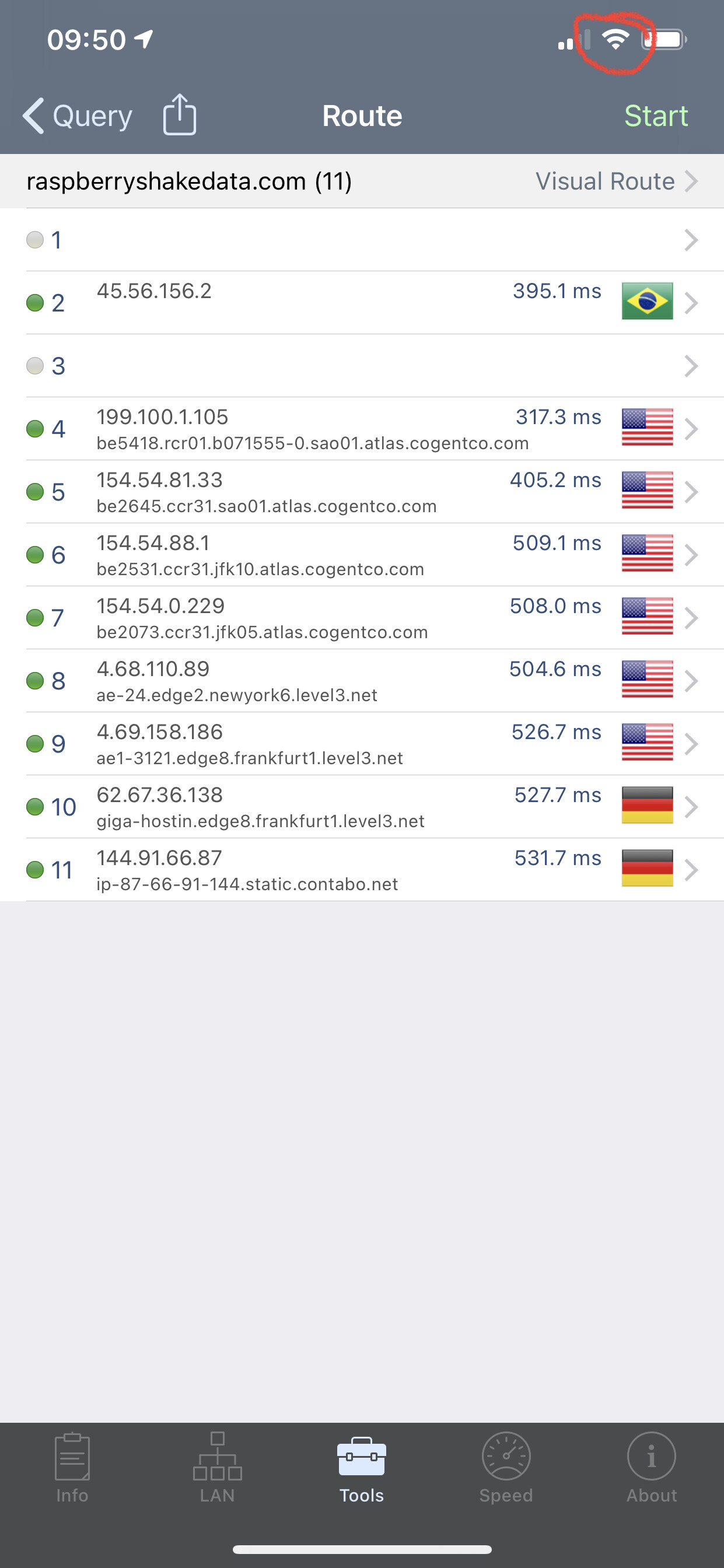Share the route results

pos(180,114)
